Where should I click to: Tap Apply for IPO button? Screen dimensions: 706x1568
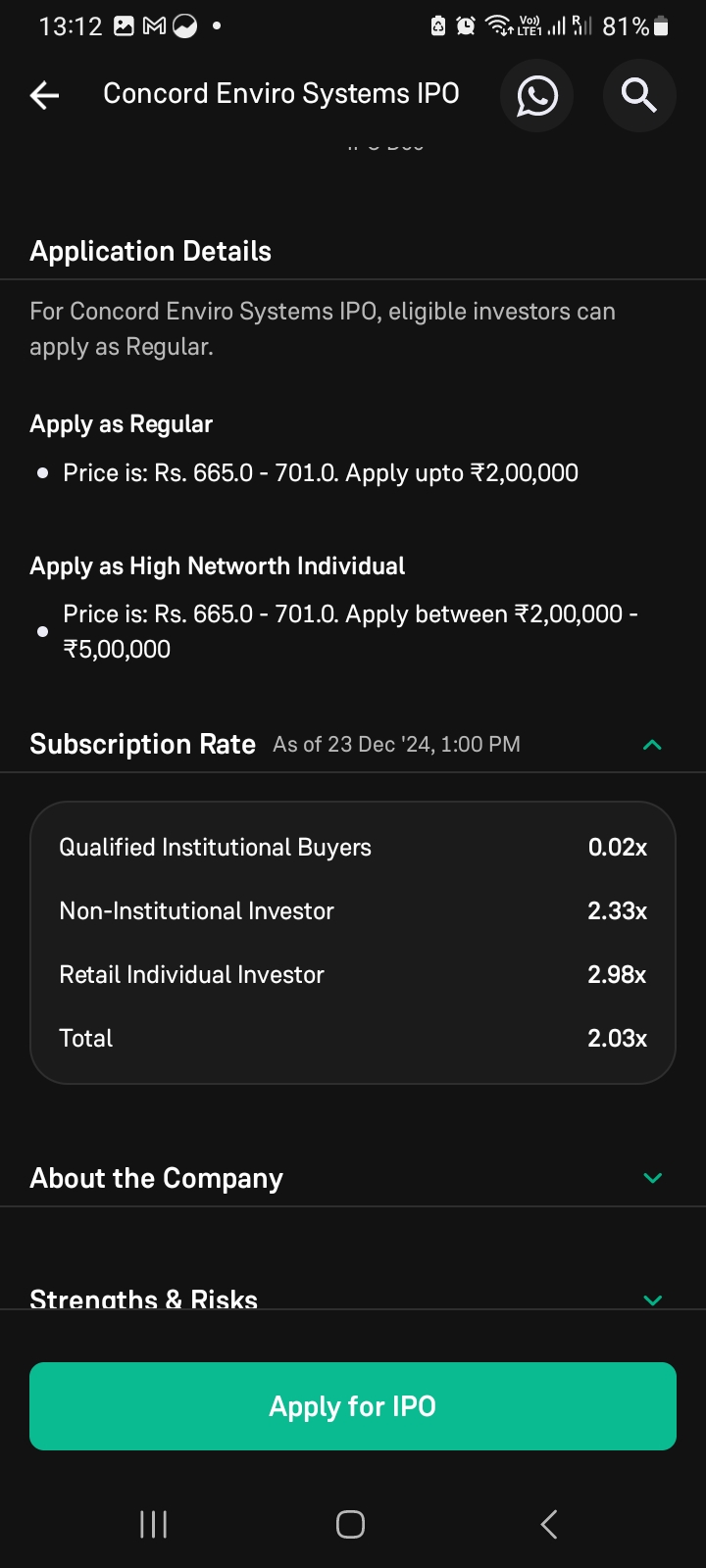[x=353, y=1406]
